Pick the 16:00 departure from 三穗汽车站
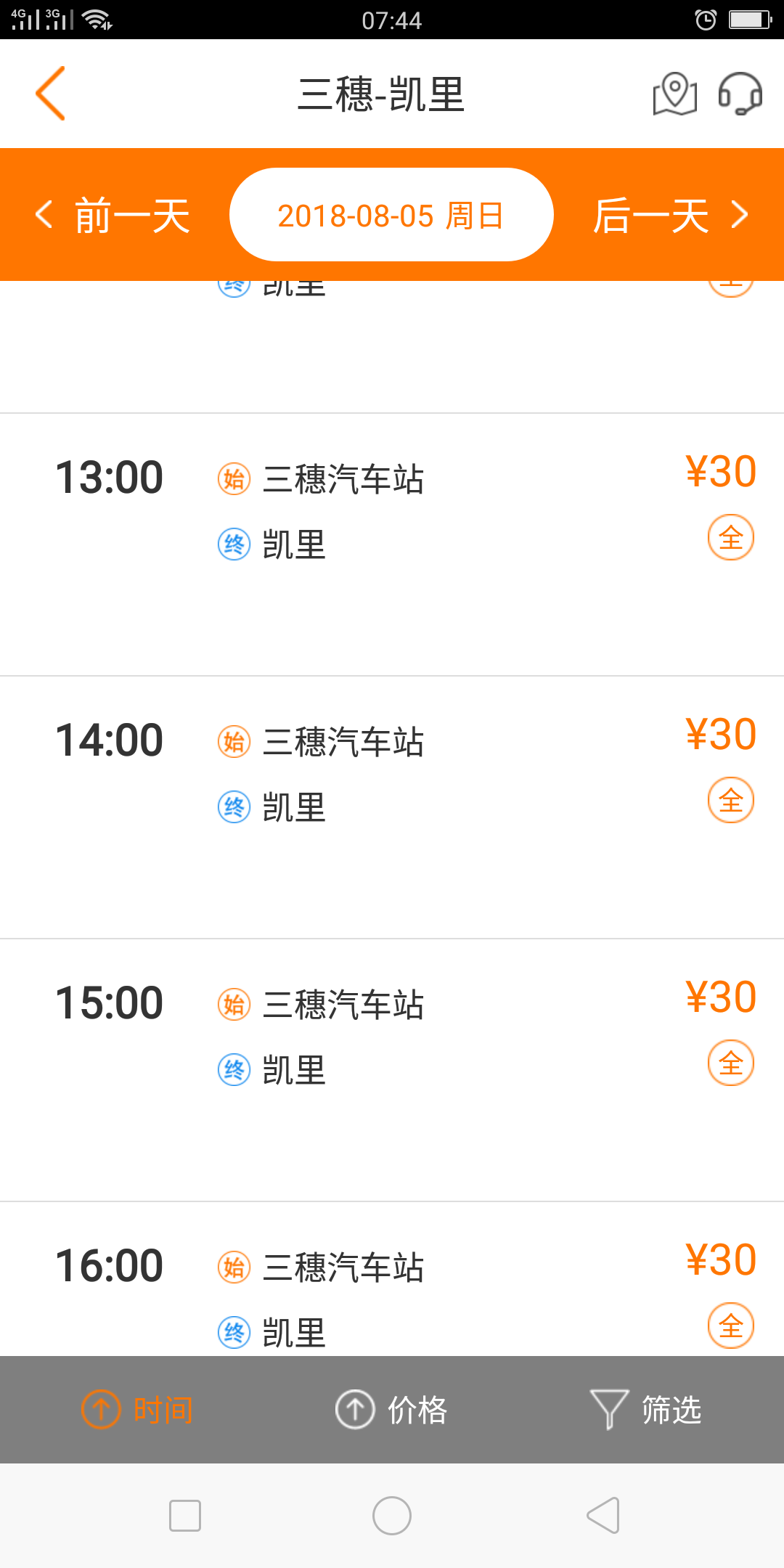Screen dimensions: 784x1568 pyautogui.click(x=392, y=1279)
